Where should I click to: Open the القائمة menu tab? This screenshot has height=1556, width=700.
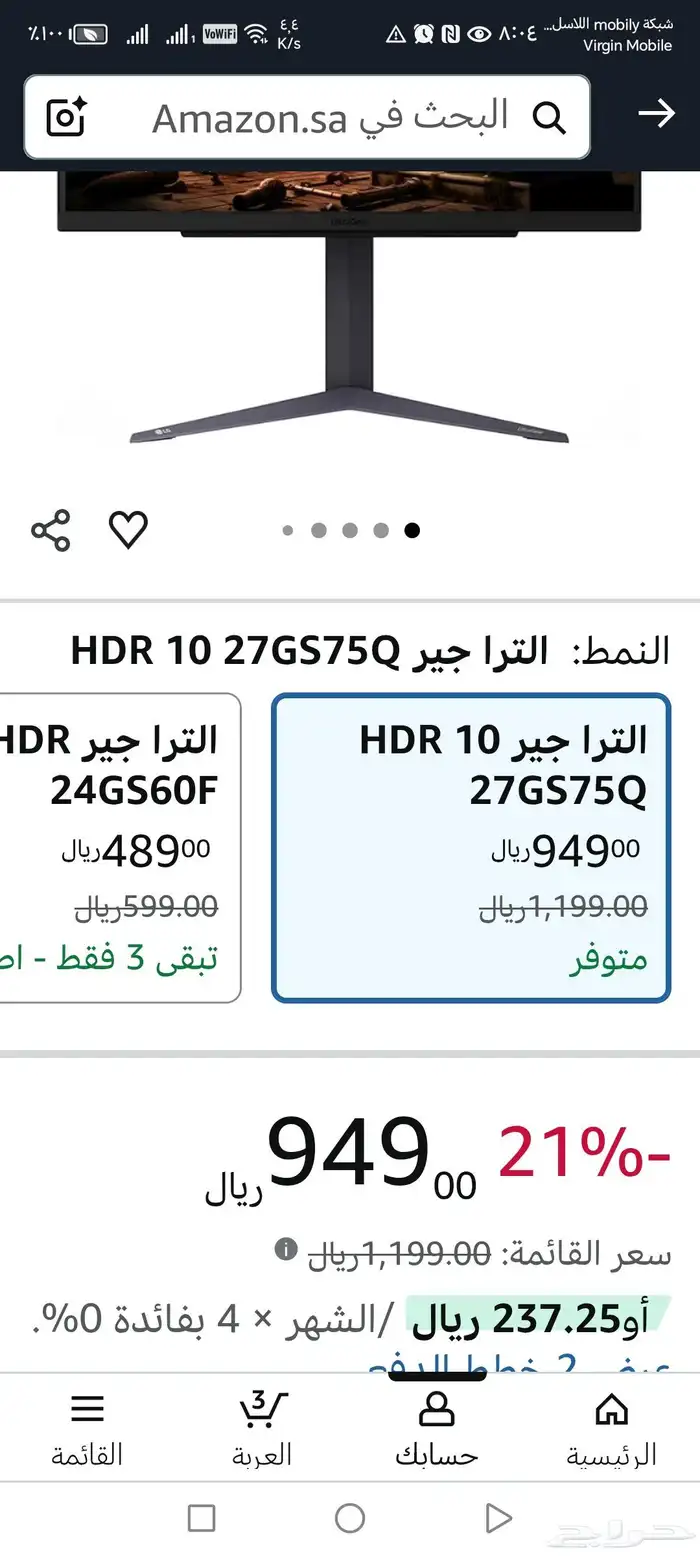(x=87, y=1428)
